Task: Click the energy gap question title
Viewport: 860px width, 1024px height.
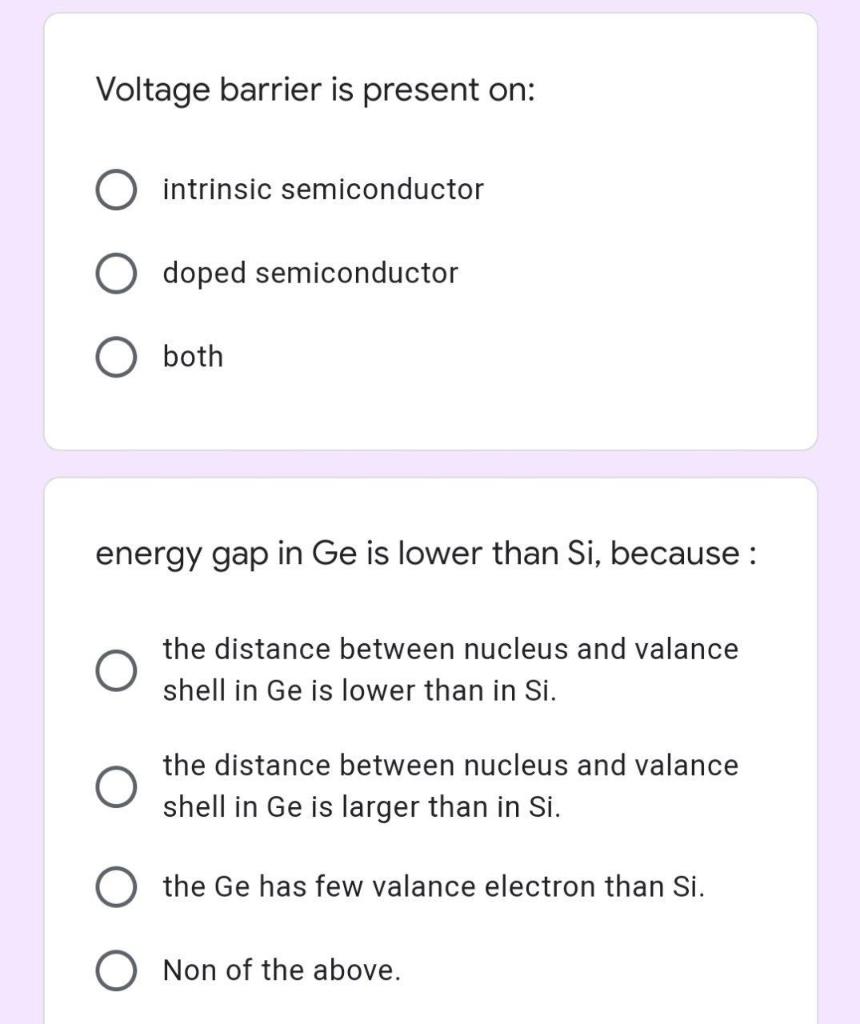Action: point(427,551)
